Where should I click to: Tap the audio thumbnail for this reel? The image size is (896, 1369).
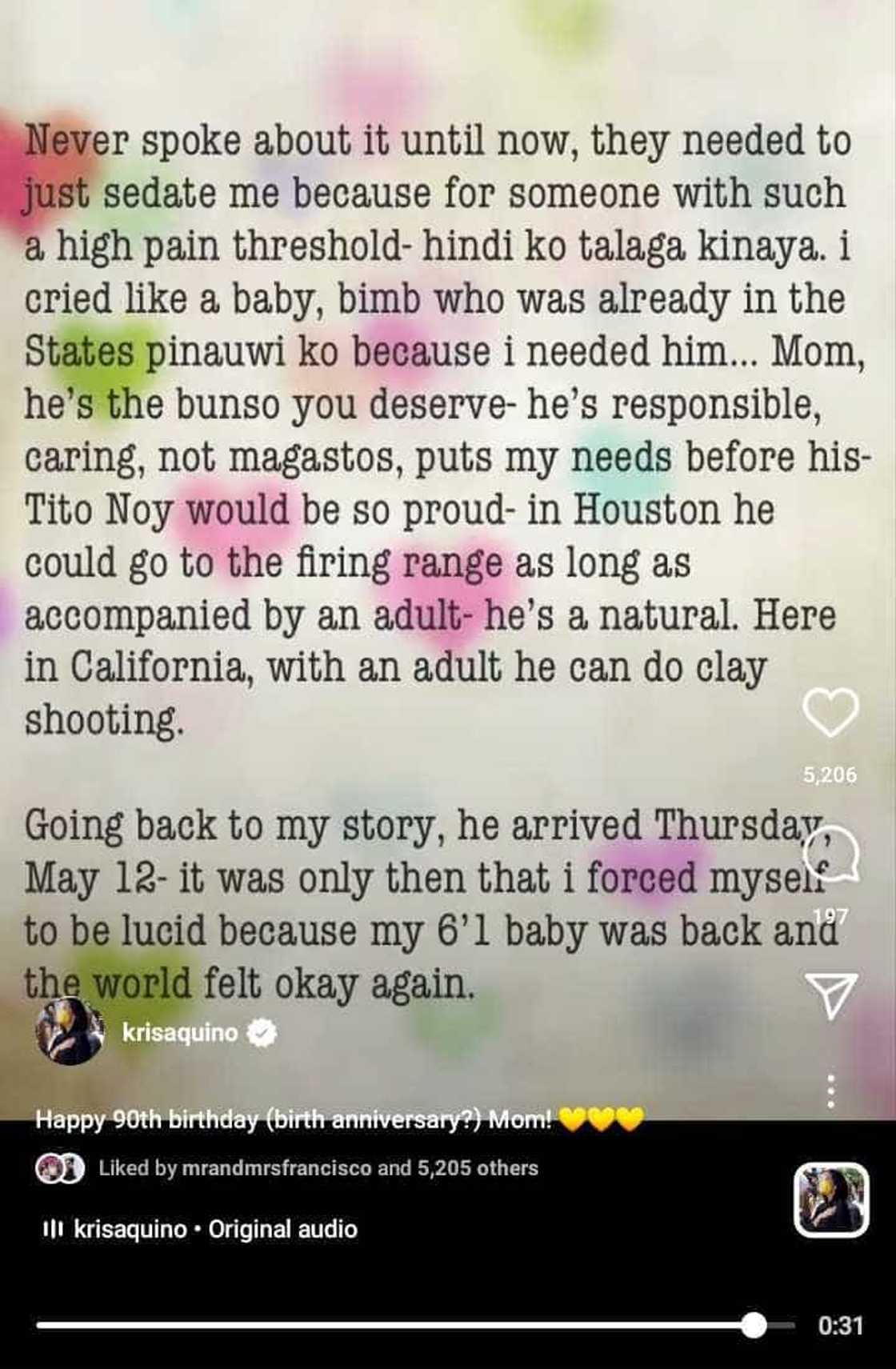point(831,1200)
